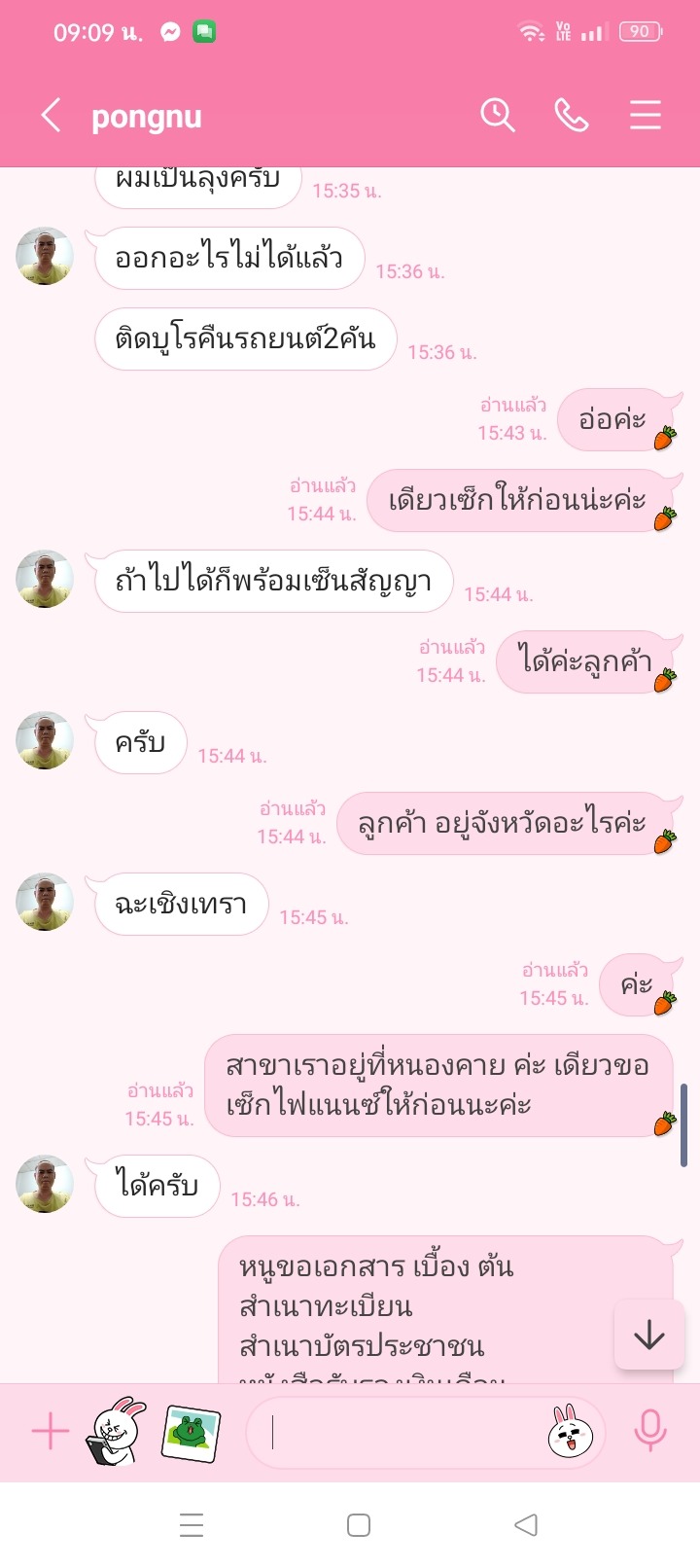Search within this conversation

click(x=497, y=116)
